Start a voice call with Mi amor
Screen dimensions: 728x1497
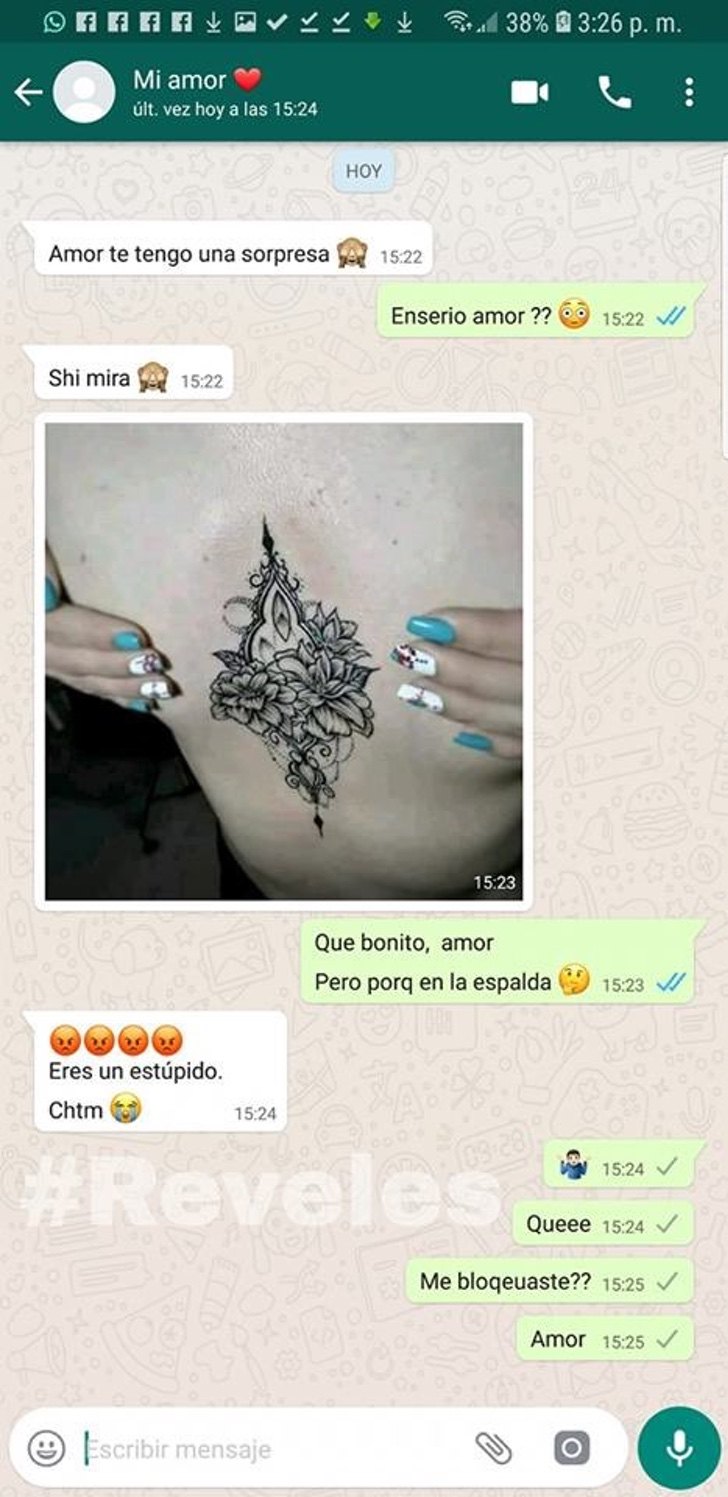614,93
